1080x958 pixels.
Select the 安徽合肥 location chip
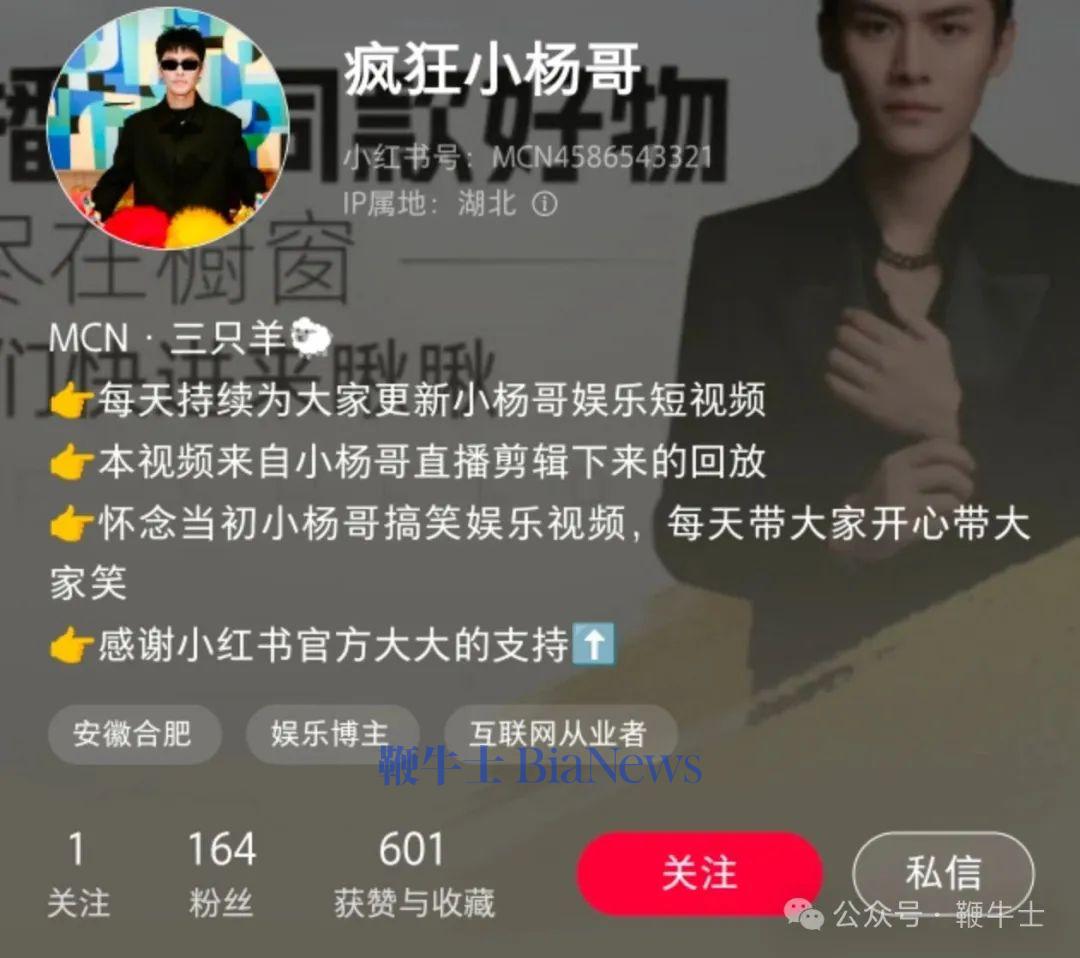(131, 734)
